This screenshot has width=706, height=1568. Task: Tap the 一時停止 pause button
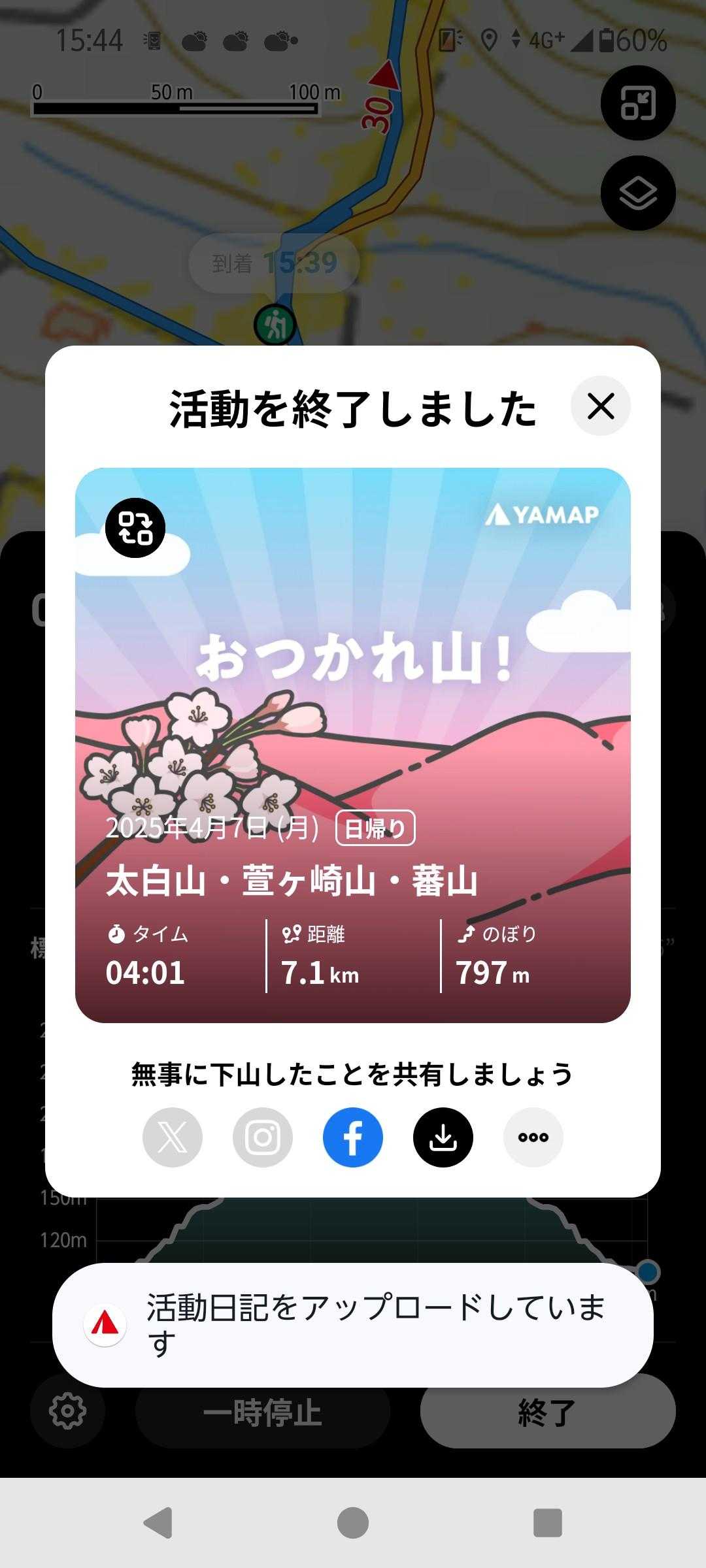coord(263,1413)
